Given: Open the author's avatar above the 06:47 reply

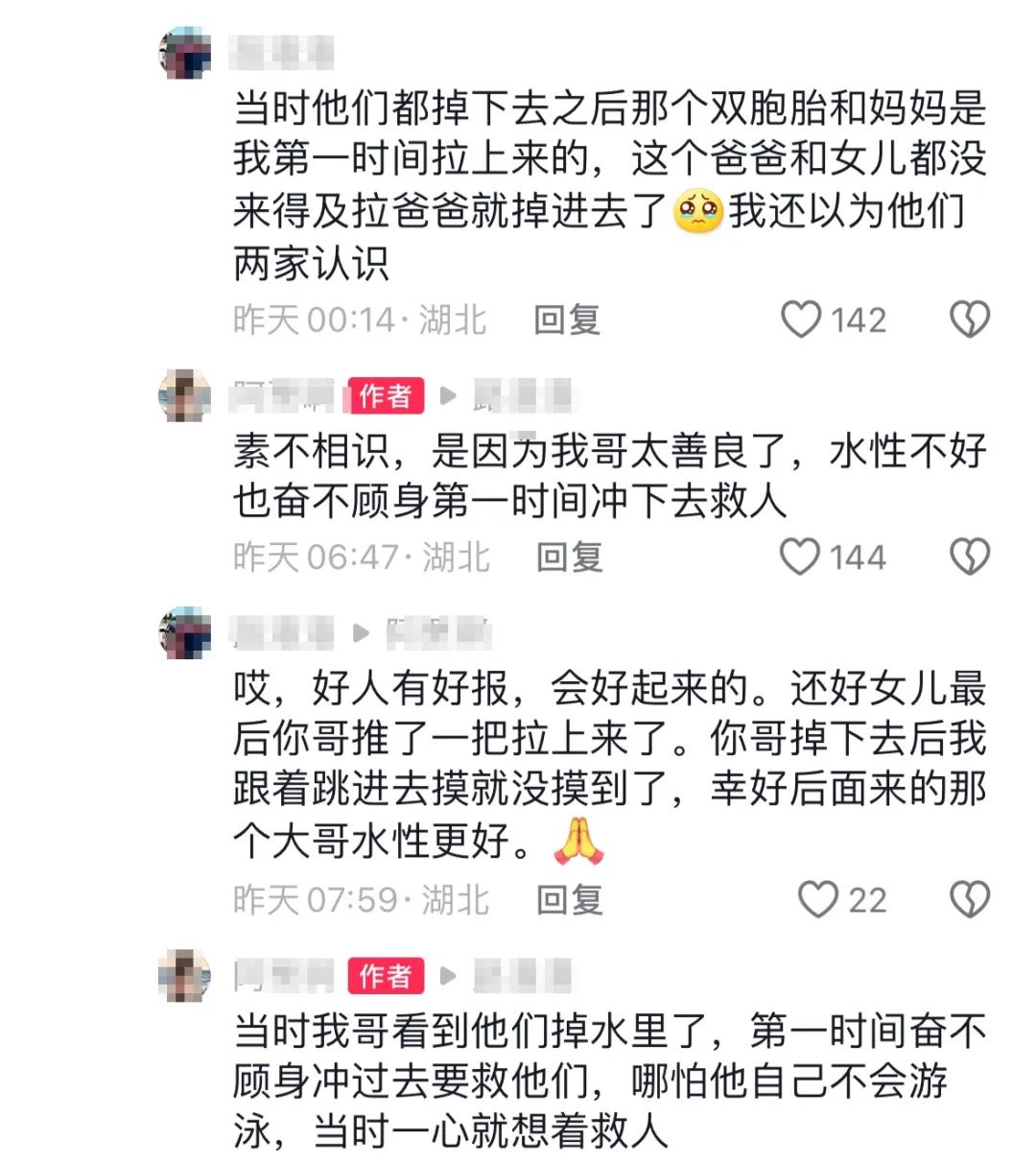Looking at the screenshot, I should click(184, 394).
